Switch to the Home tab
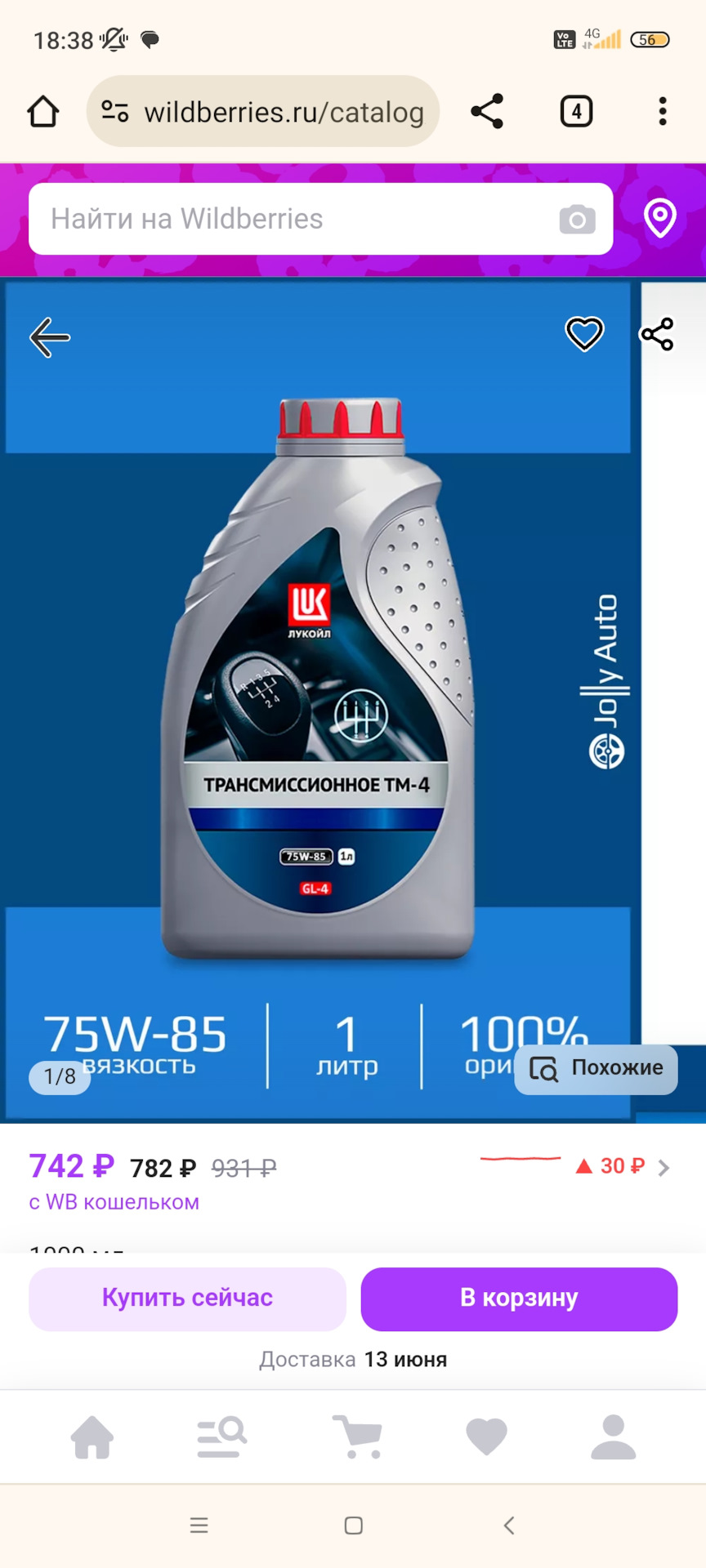 [x=92, y=1437]
